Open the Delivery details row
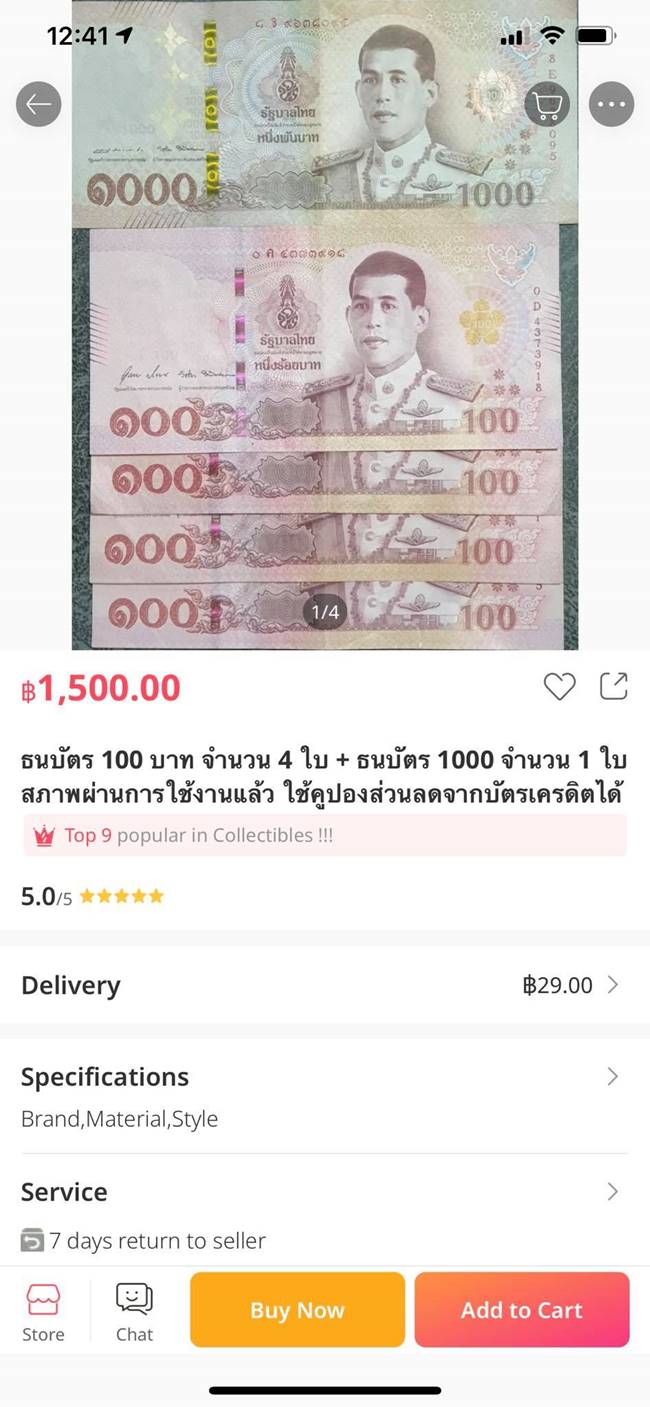 pyautogui.click(x=324, y=985)
